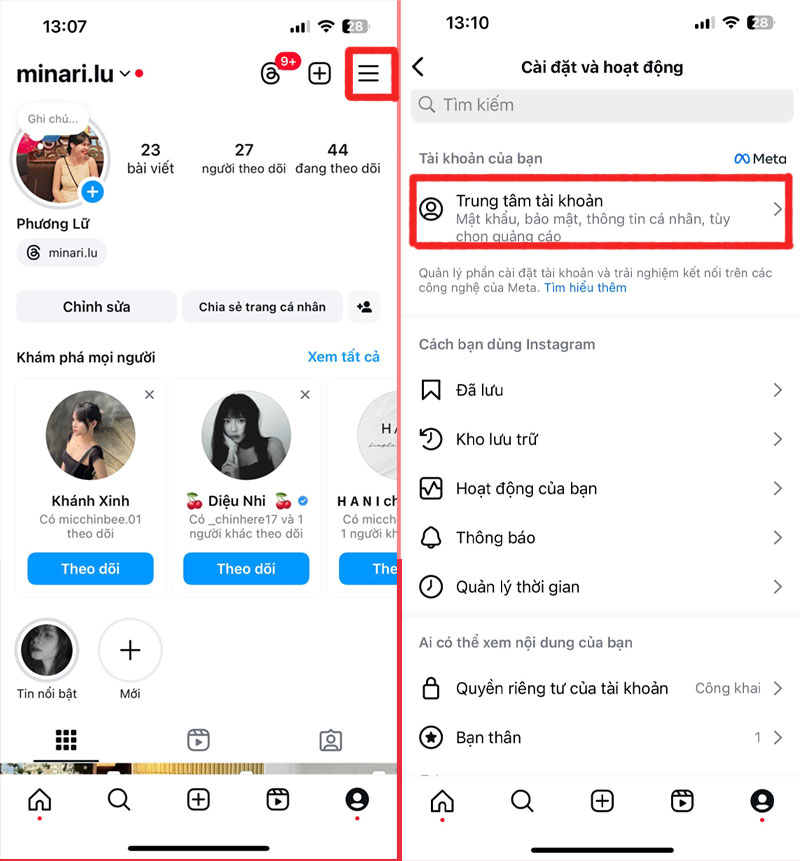This screenshot has width=800, height=861.
Task: Go back from Cài đặt và hoạt động
Action: [x=418, y=67]
